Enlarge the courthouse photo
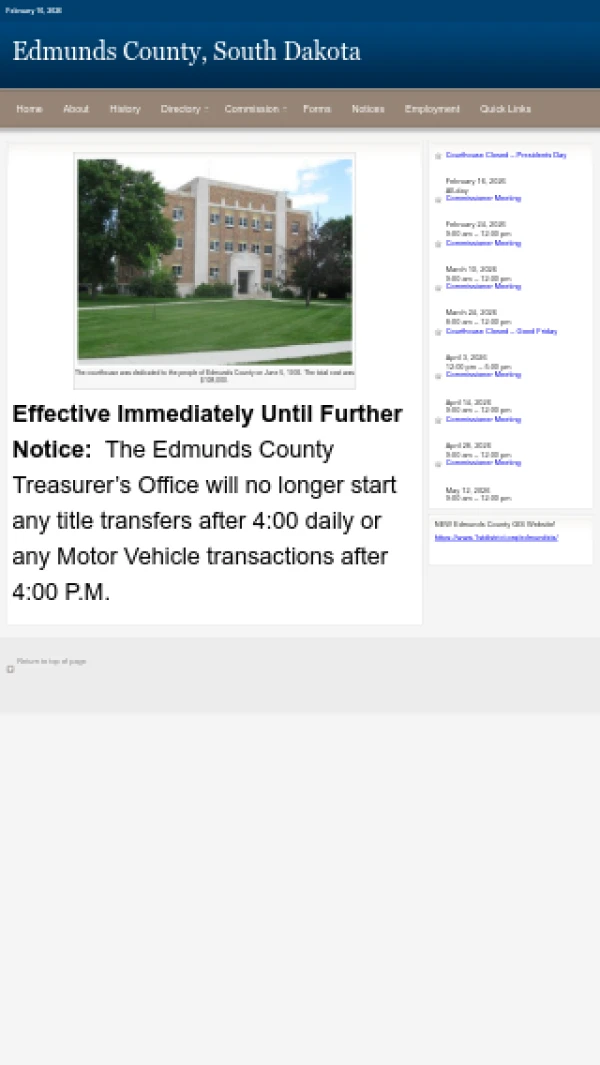Screen dimensions: 600x1065 pos(215,259)
